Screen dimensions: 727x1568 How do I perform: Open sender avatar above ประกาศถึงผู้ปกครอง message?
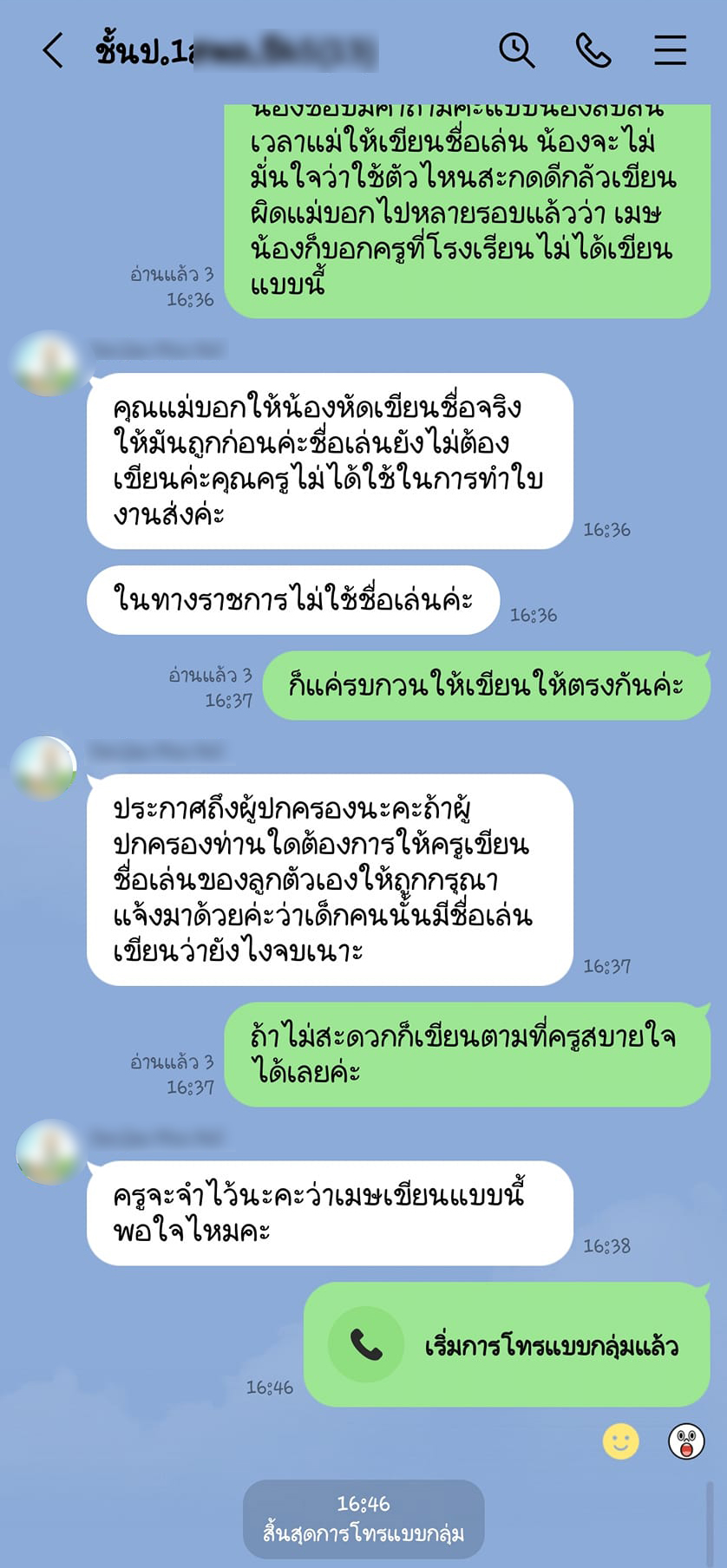click(x=45, y=768)
